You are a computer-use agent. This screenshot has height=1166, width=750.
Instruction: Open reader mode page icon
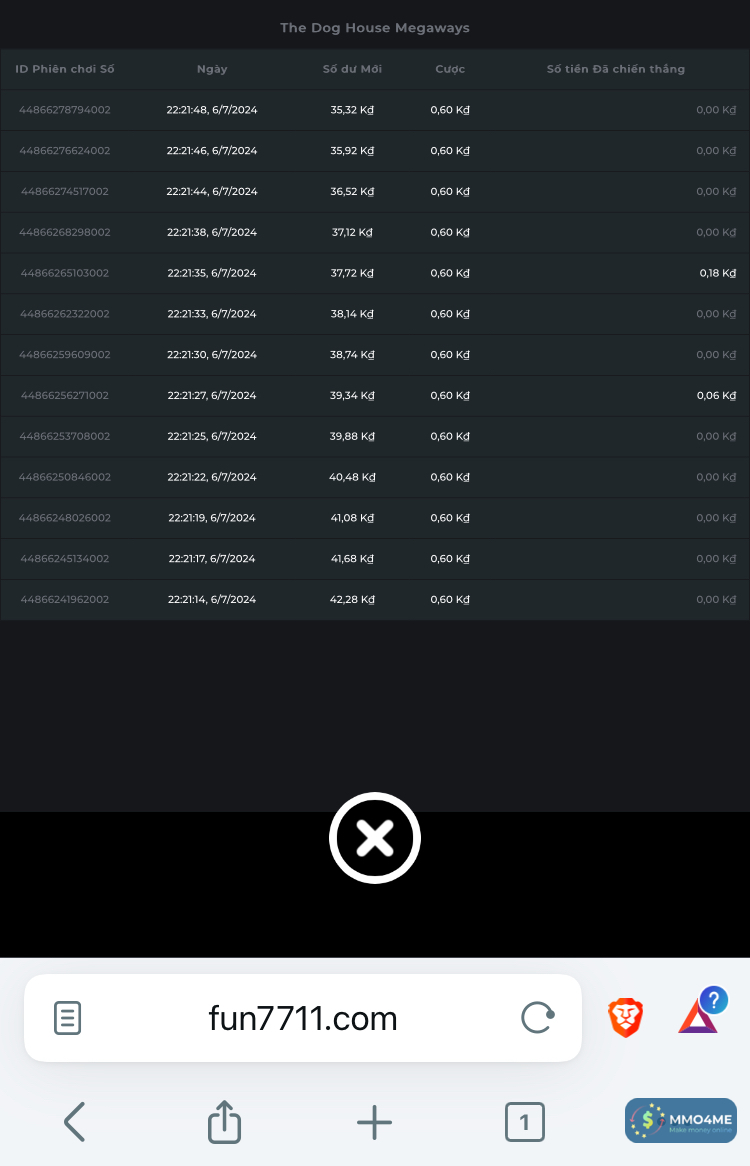(x=67, y=1018)
